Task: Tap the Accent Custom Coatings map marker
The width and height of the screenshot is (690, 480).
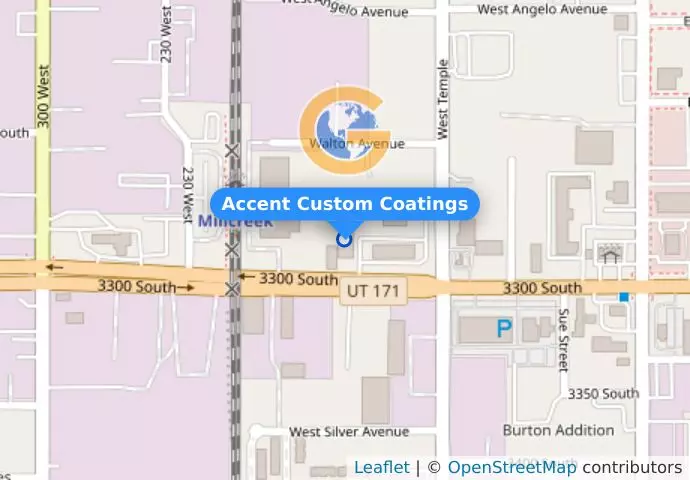Action: [345, 238]
